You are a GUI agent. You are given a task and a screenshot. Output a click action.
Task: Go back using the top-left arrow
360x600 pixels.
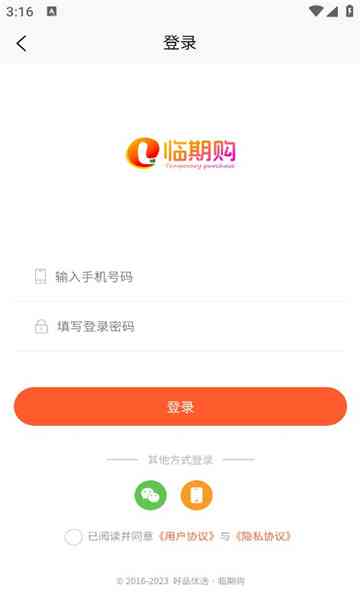pyautogui.click(x=21, y=43)
